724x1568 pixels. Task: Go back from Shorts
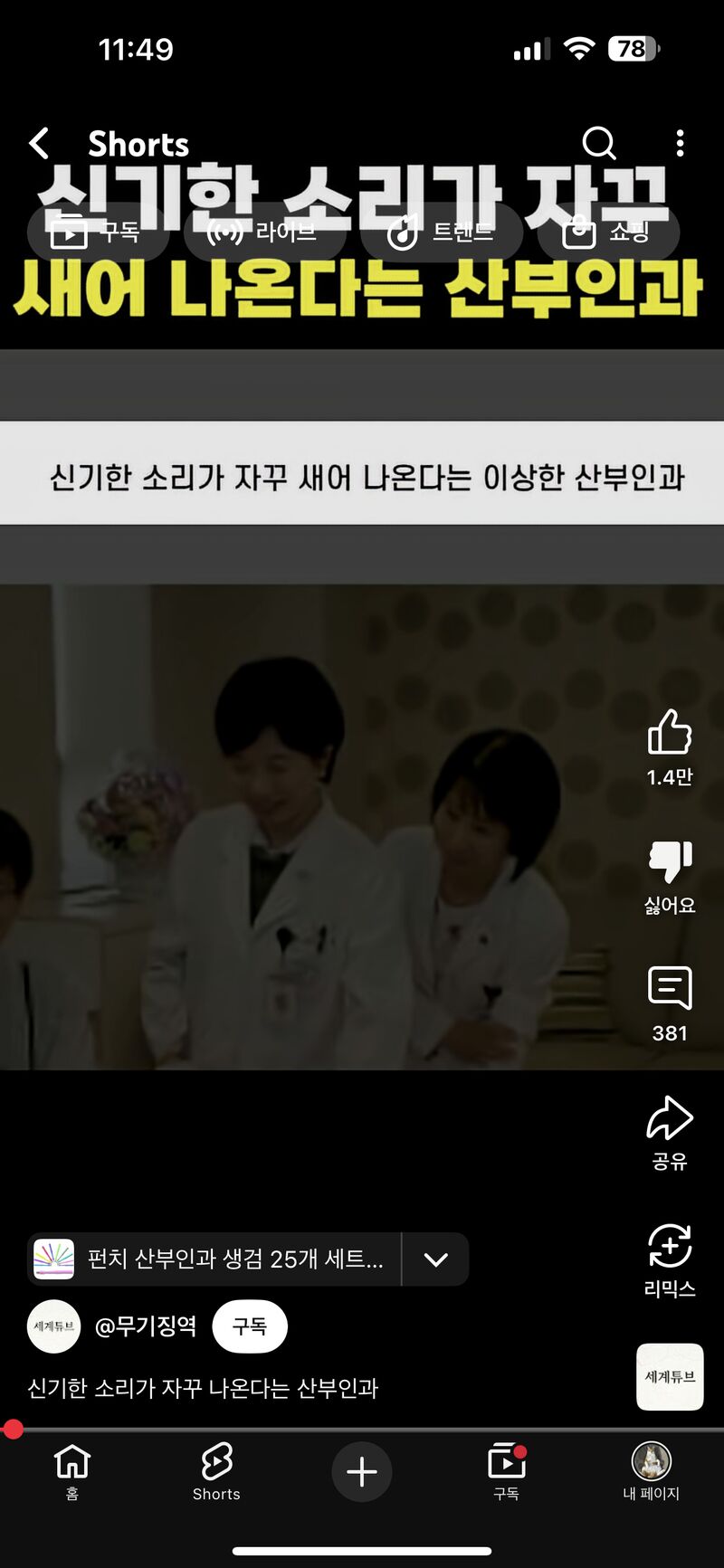pos(39,143)
